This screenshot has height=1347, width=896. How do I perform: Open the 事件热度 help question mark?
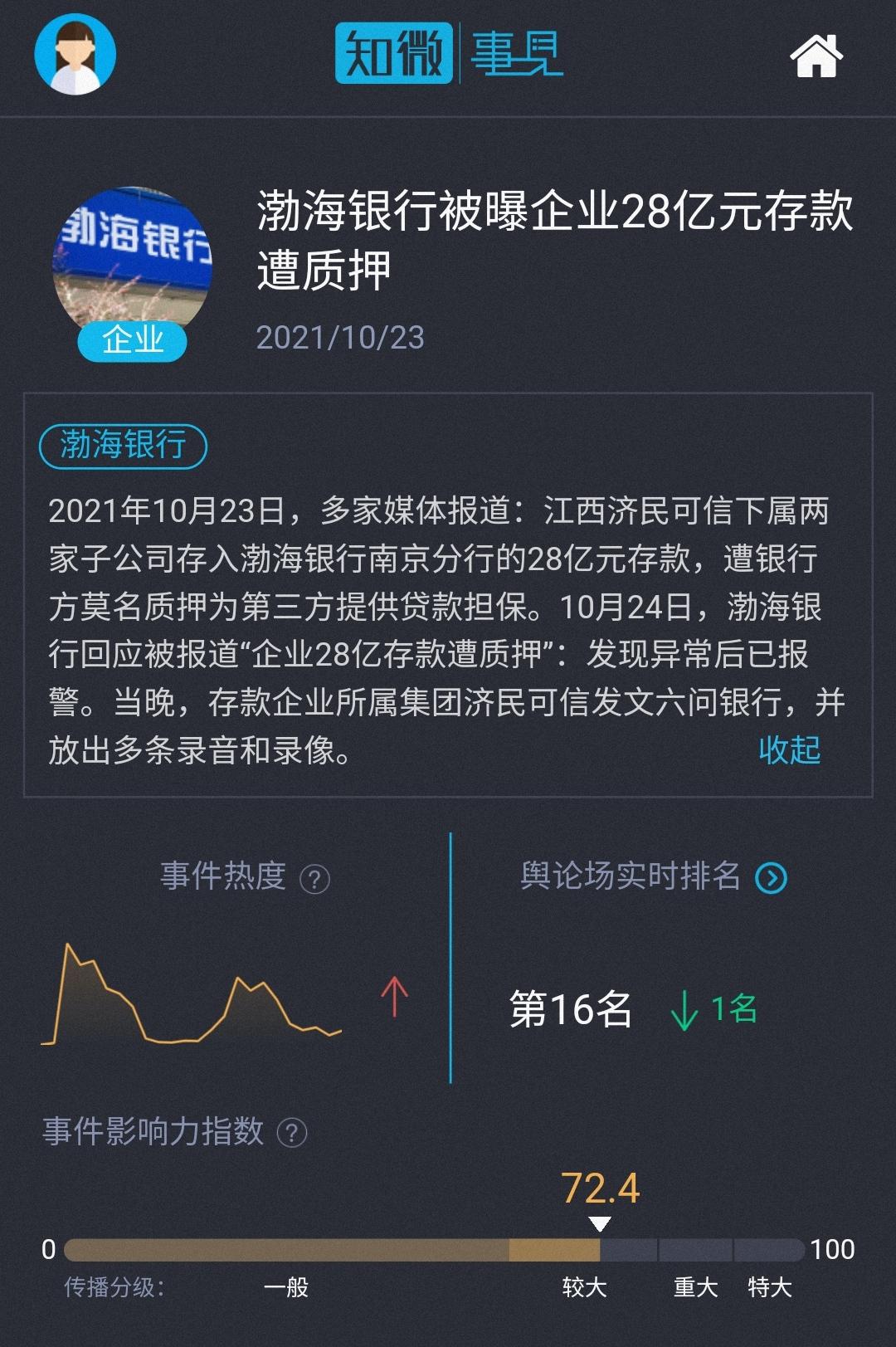[314, 875]
